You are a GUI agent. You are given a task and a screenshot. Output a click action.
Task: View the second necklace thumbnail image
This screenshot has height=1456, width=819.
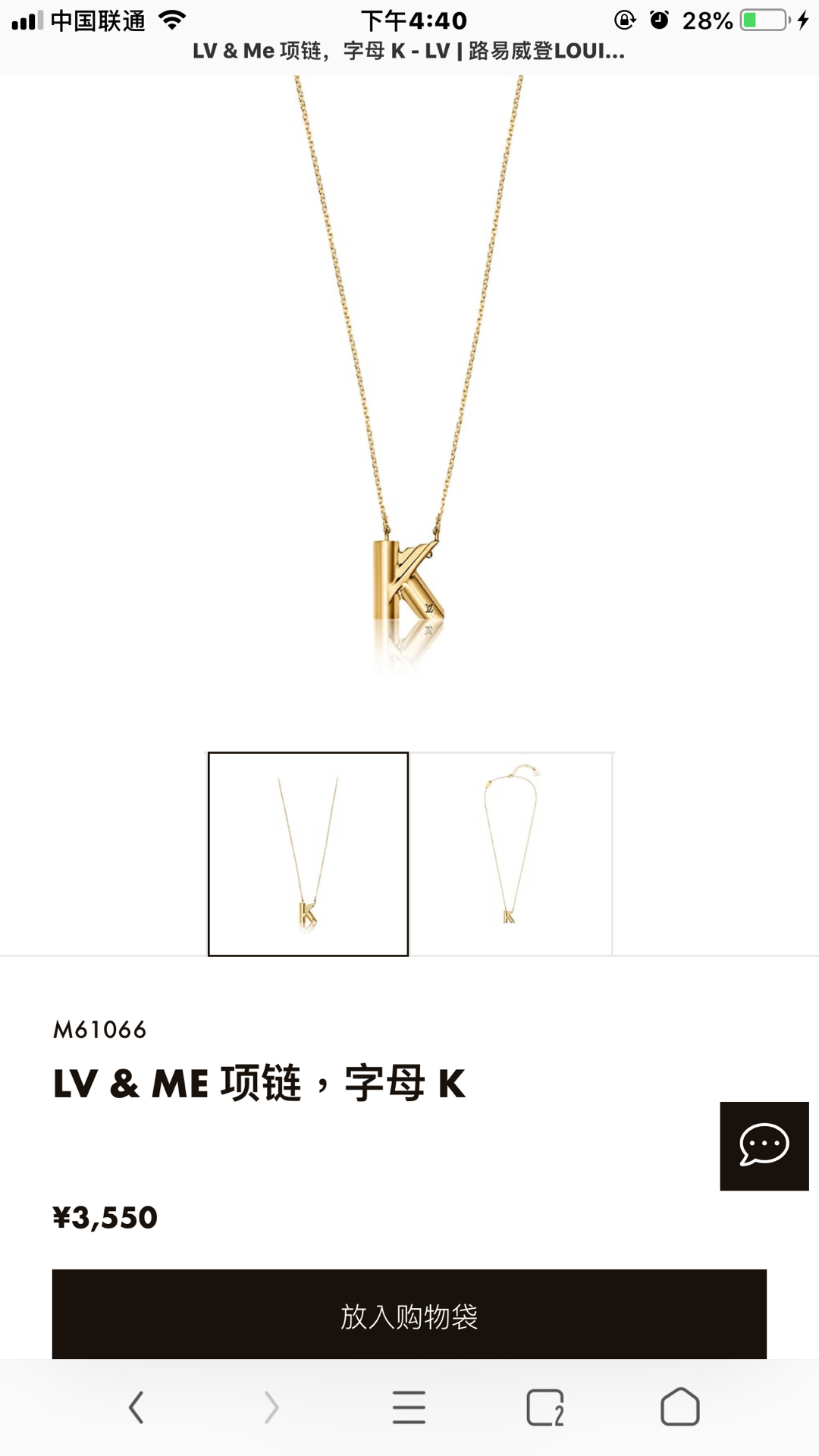coord(511,854)
